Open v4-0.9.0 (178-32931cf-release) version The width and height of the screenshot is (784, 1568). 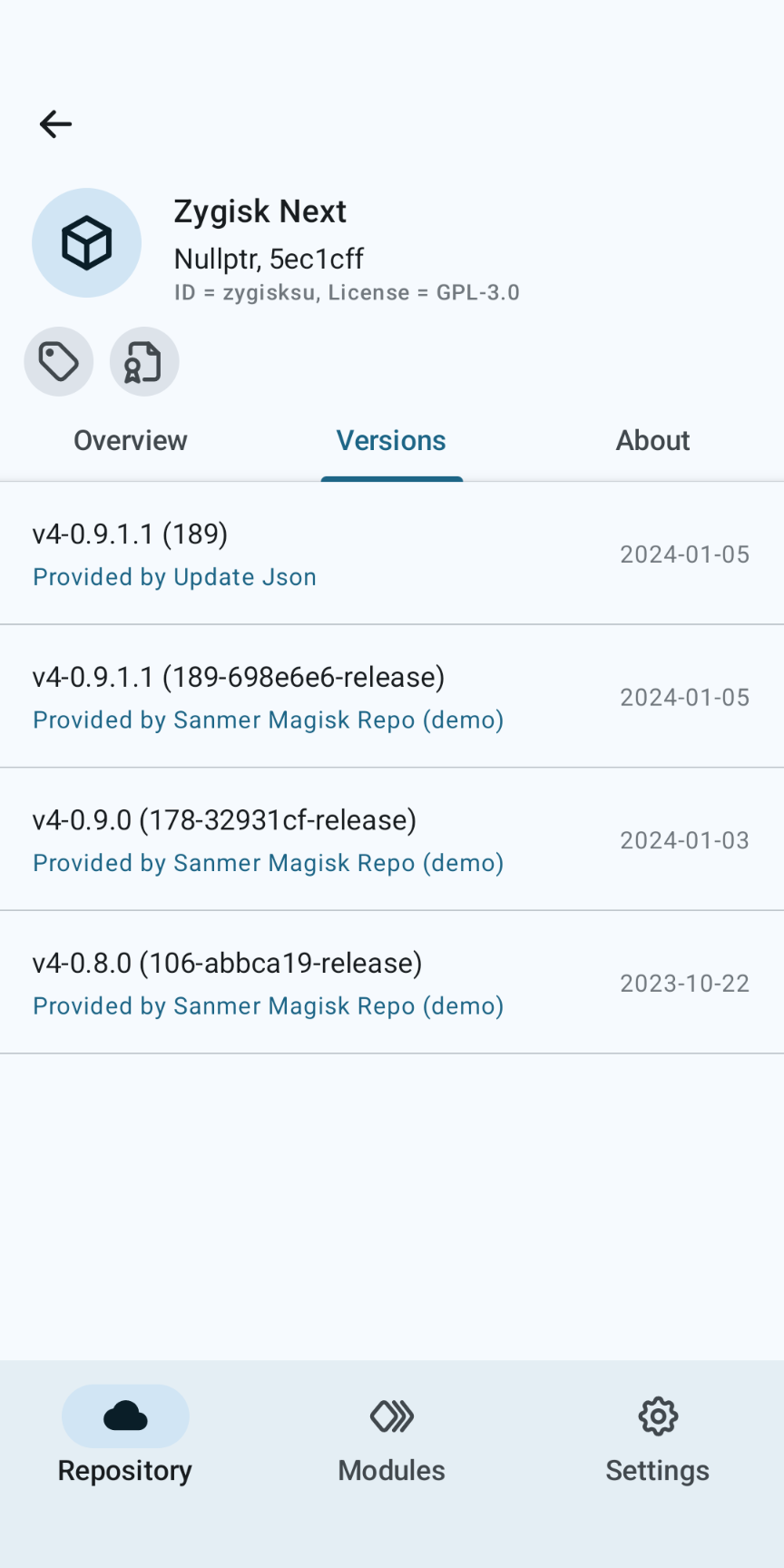[391, 840]
